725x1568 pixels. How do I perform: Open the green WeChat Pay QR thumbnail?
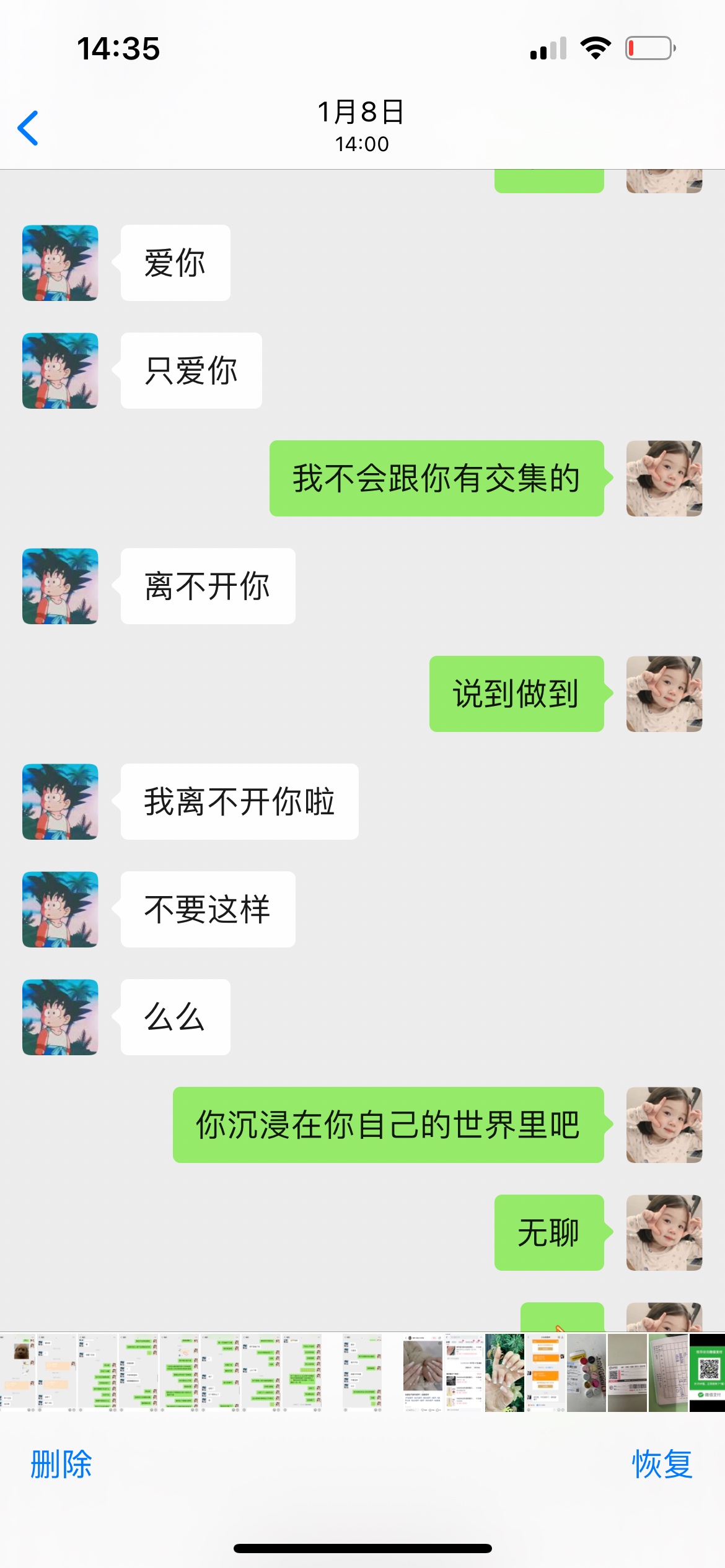[708, 1372]
